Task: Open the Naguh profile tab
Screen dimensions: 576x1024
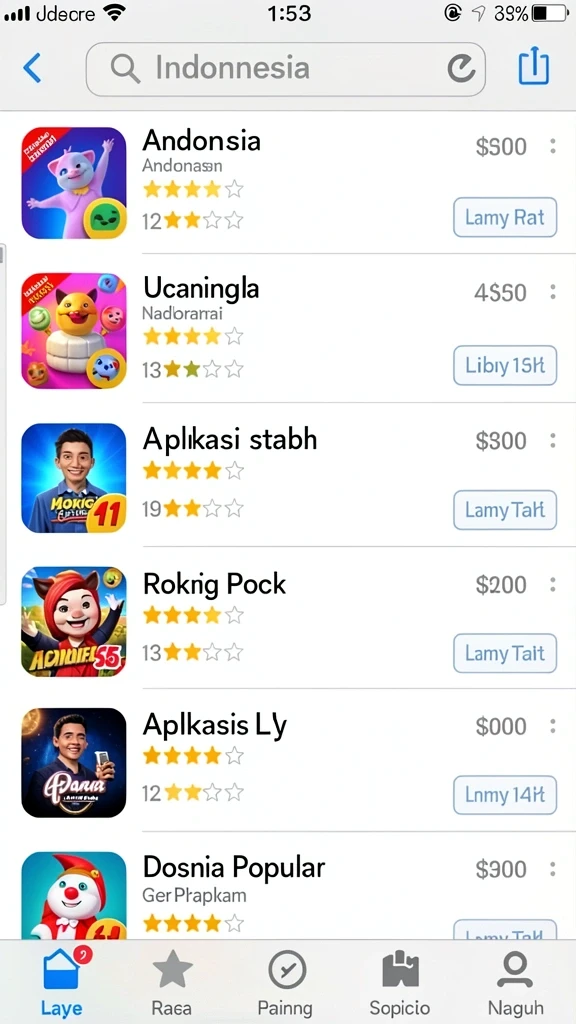Action: pyautogui.click(x=515, y=984)
